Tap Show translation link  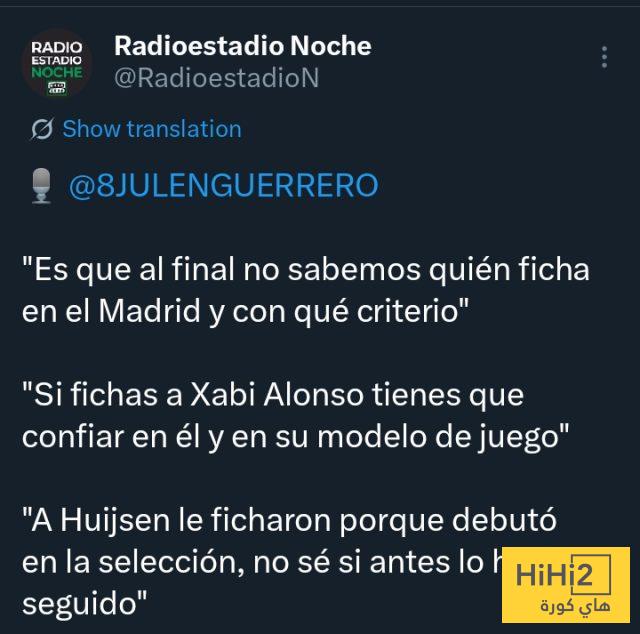coord(151,129)
